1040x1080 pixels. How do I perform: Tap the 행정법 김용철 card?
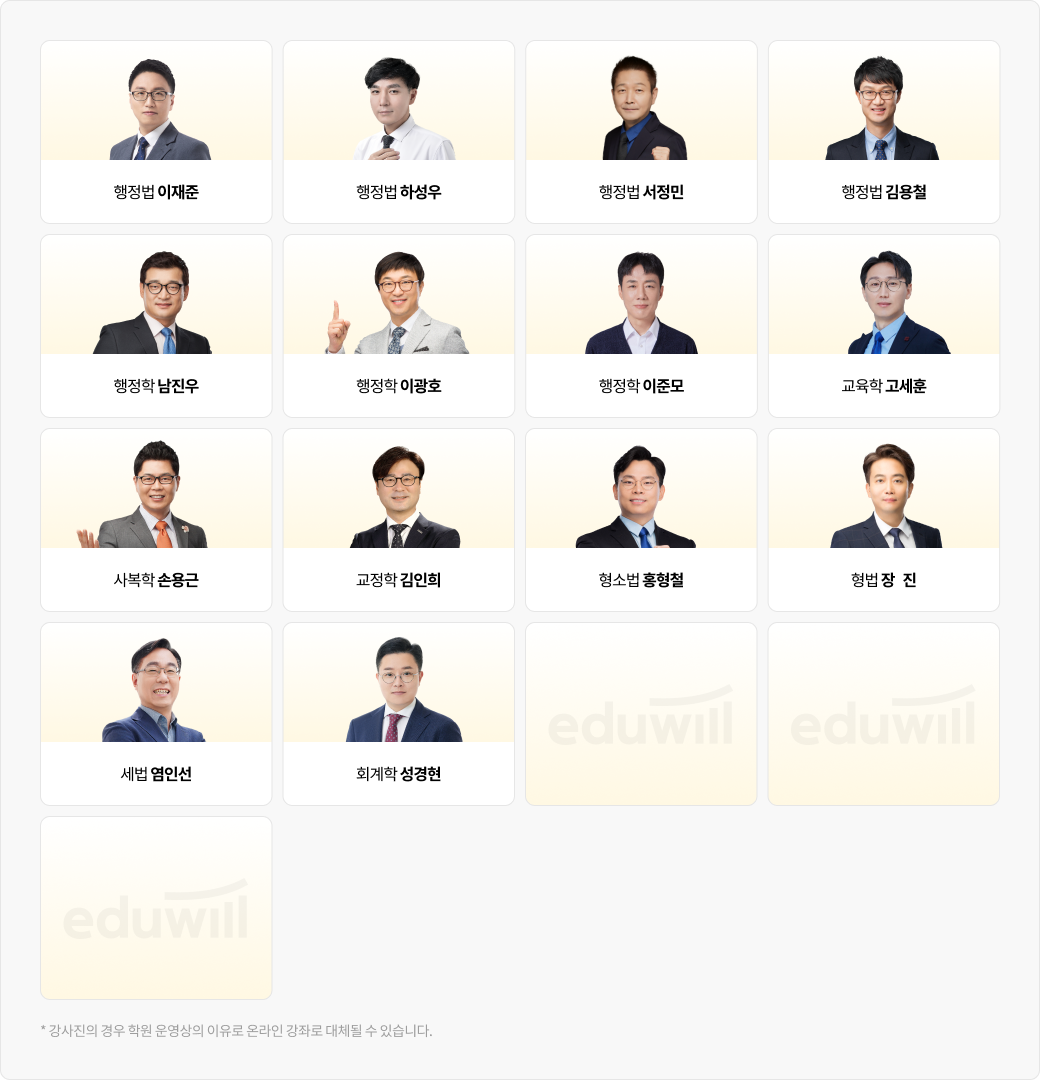point(884,132)
